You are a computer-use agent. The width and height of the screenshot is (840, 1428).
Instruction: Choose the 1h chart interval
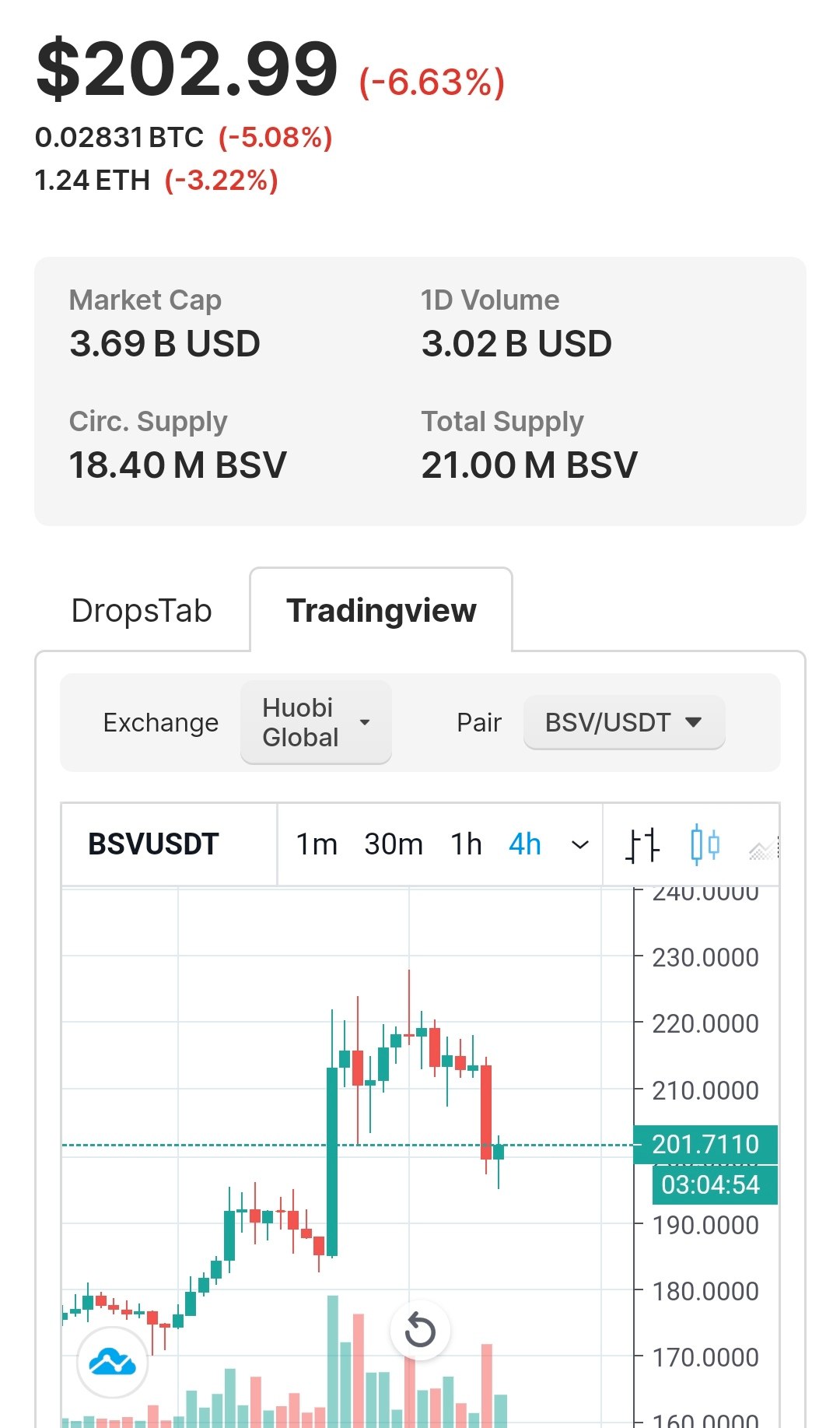467,844
